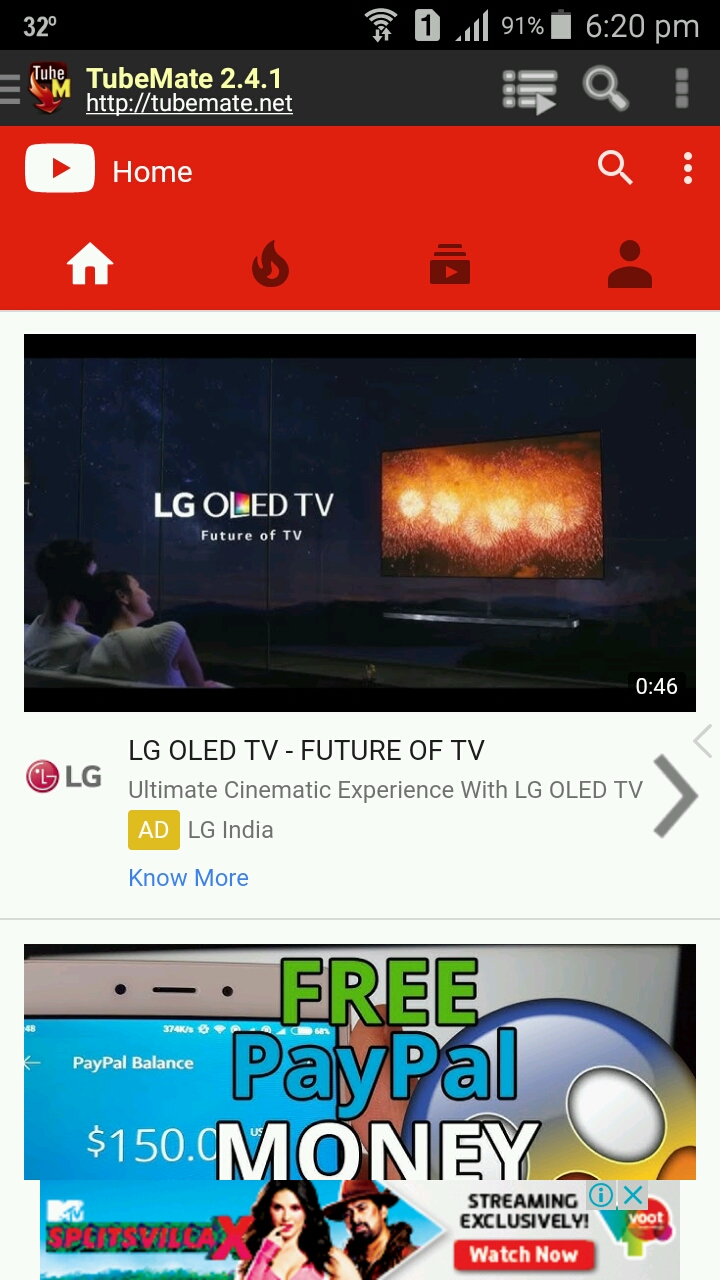Switch to the Subscriptions tab
The height and width of the screenshot is (1280, 720).
450,266
